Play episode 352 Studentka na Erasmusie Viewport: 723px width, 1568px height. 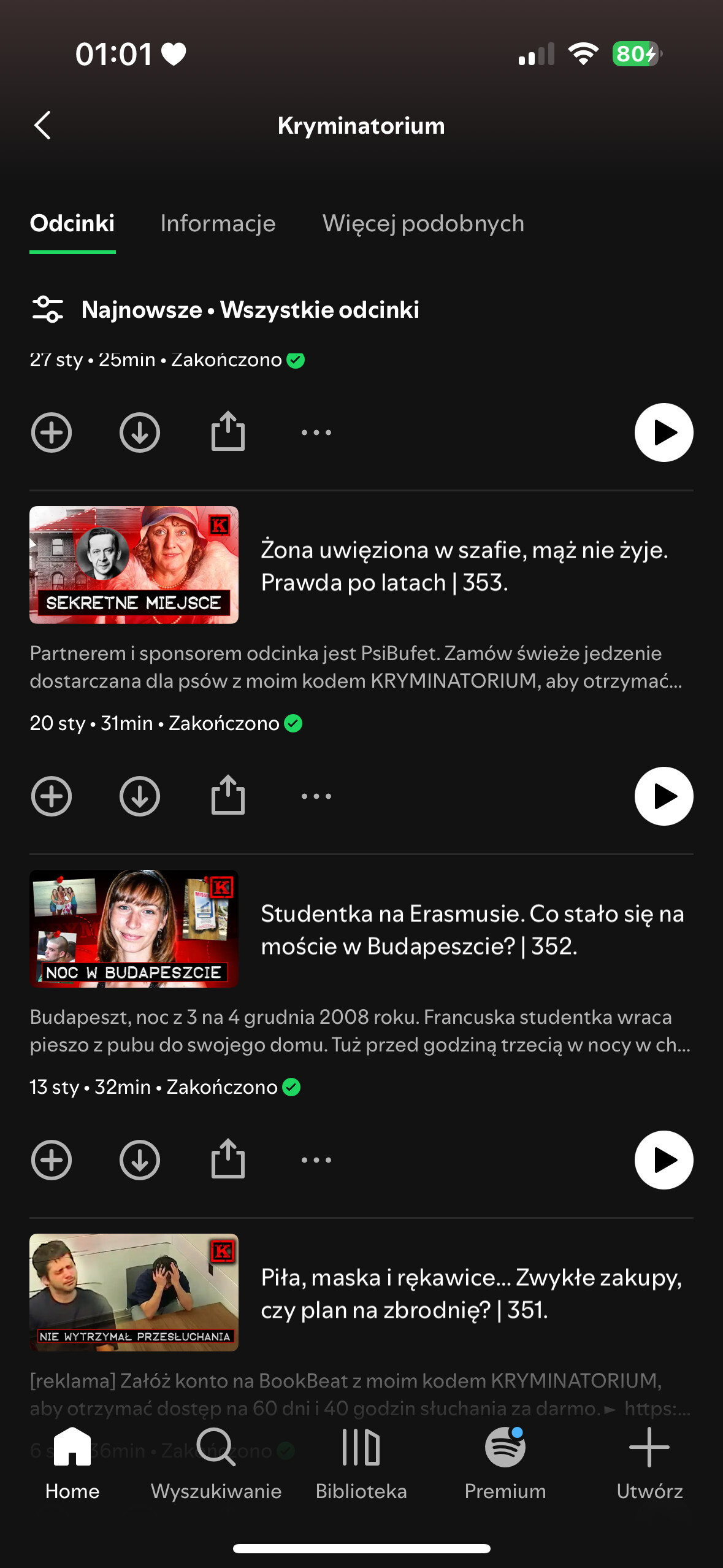point(664,1160)
